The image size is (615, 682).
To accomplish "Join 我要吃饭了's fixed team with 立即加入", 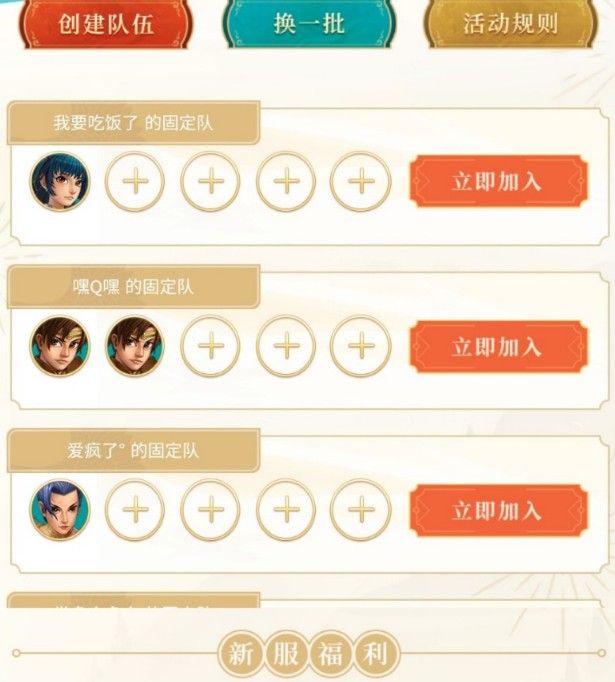I will pyautogui.click(x=497, y=182).
